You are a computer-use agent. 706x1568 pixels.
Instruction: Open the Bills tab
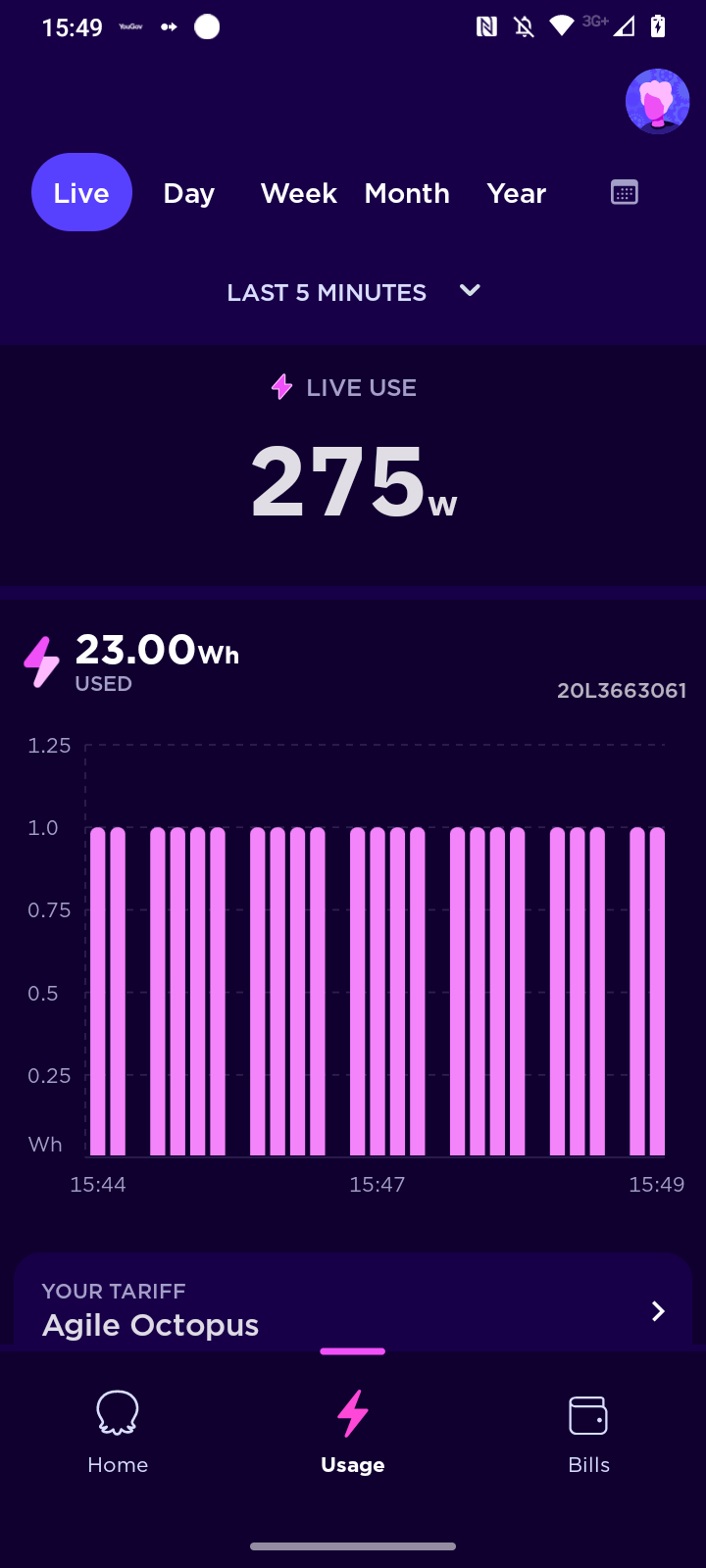588,1431
